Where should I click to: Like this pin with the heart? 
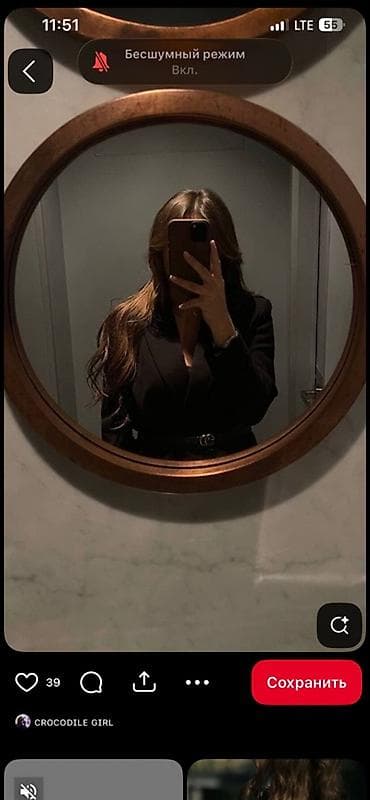pos(27,682)
